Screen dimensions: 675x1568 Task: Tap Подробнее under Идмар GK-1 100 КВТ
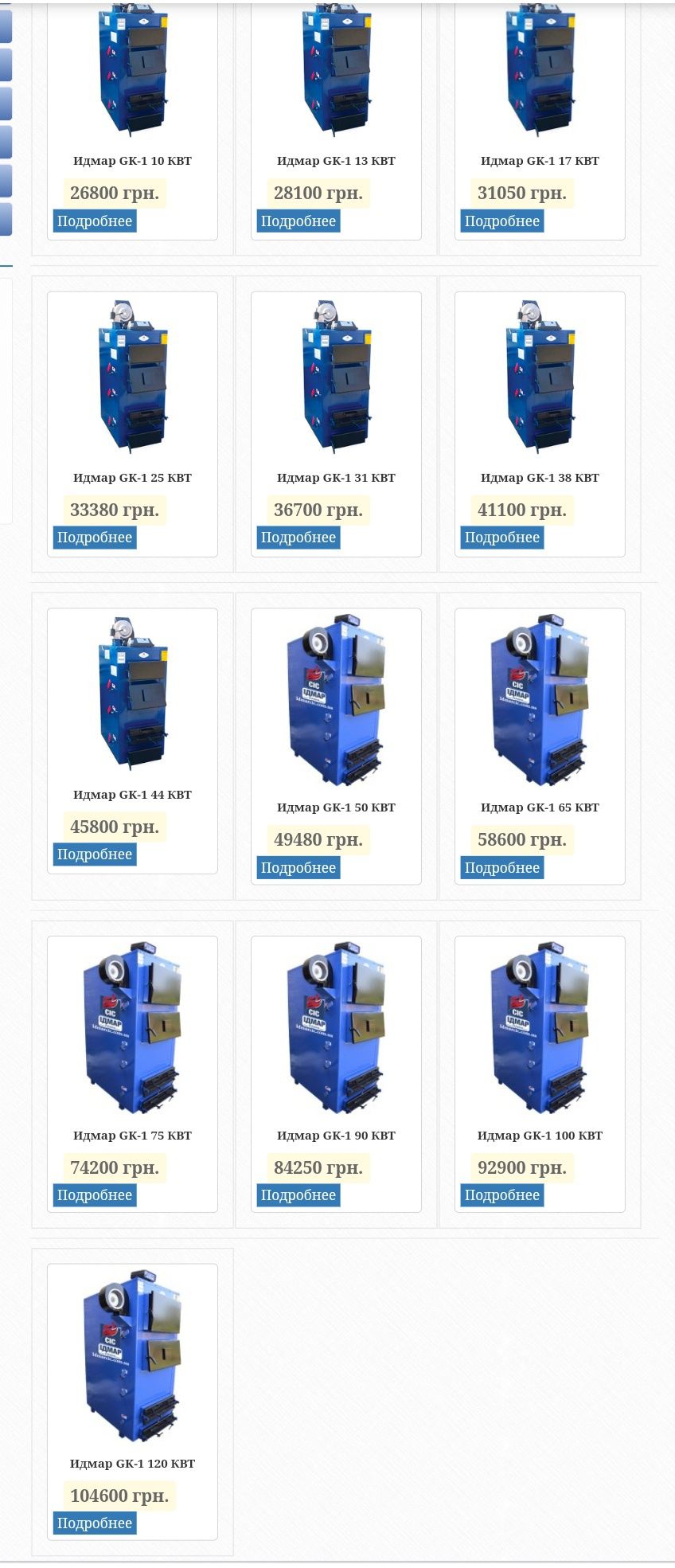502,1195
